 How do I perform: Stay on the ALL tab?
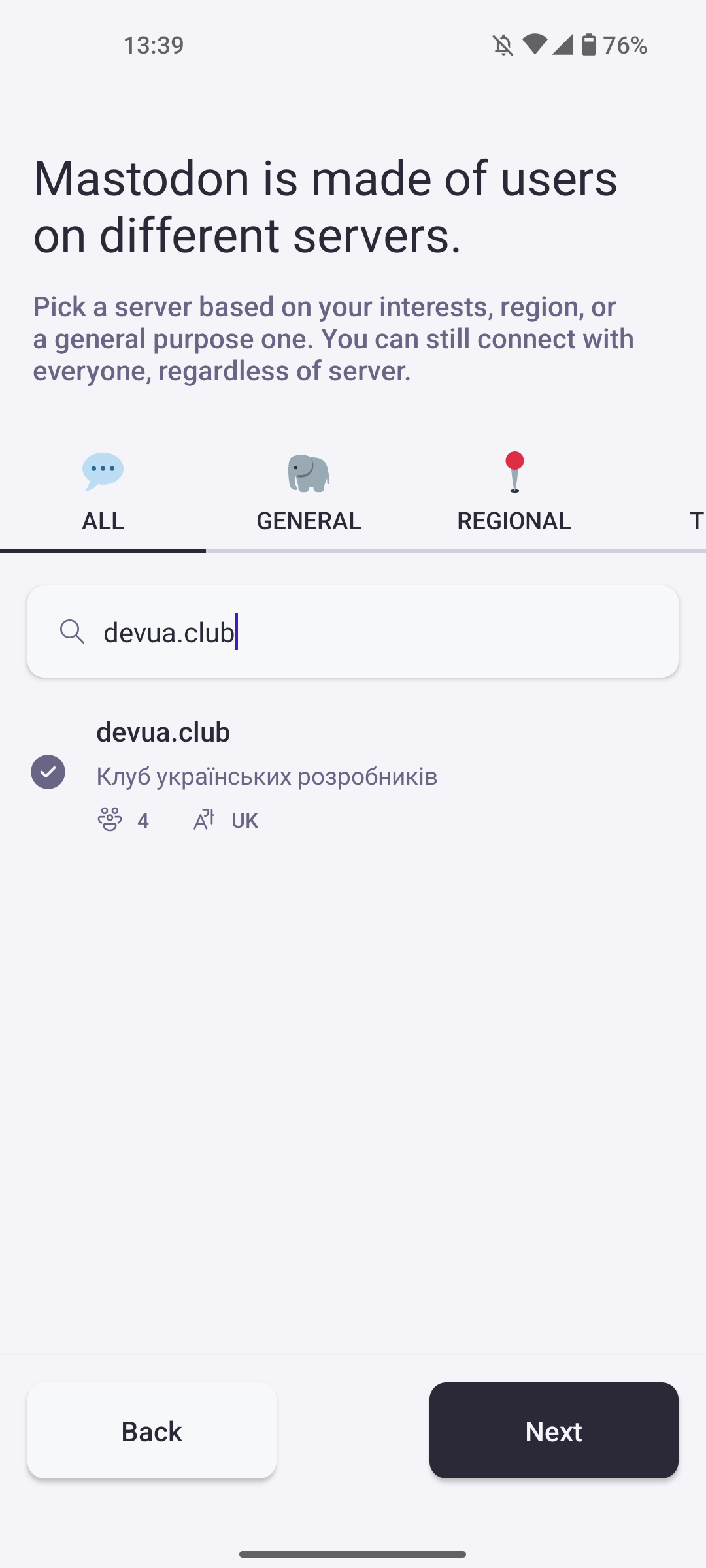(102, 521)
